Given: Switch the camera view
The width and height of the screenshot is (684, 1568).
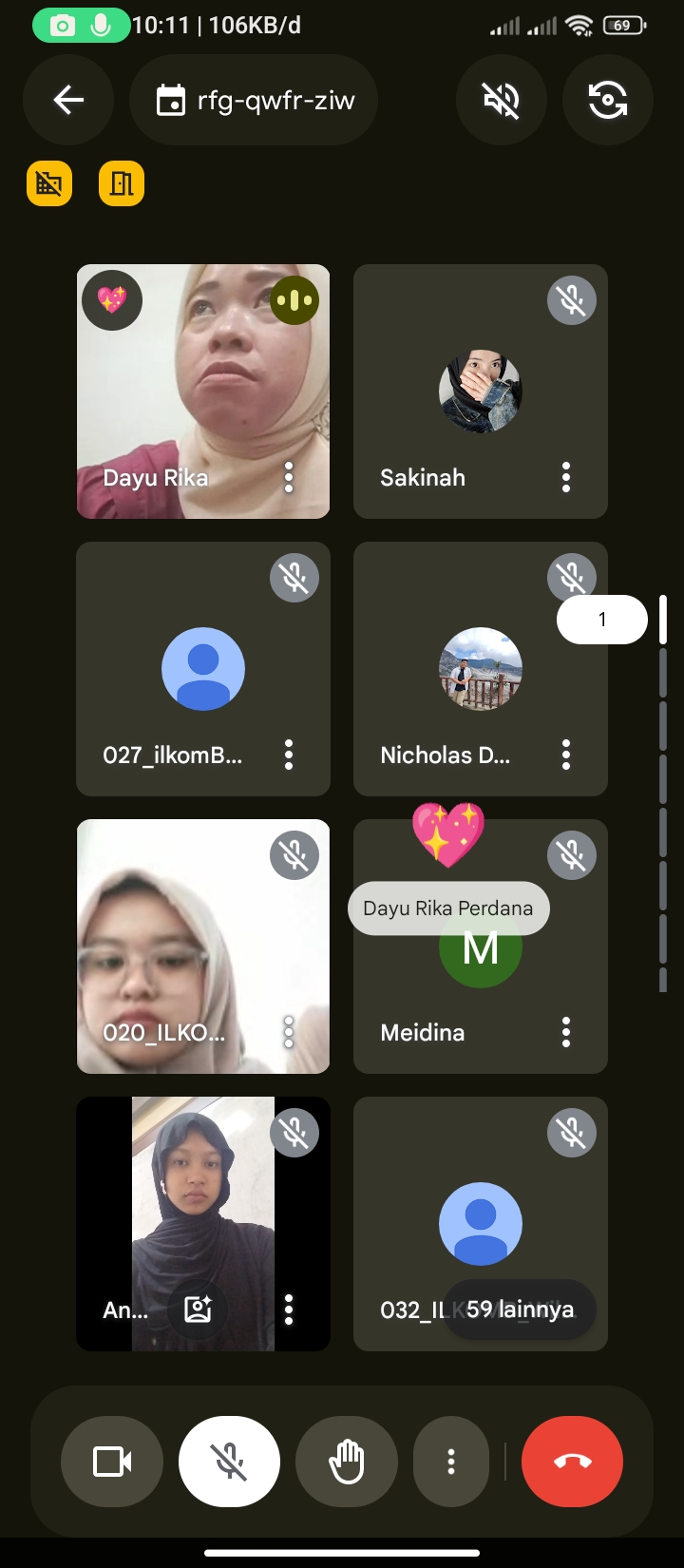Looking at the screenshot, I should pyautogui.click(x=607, y=100).
